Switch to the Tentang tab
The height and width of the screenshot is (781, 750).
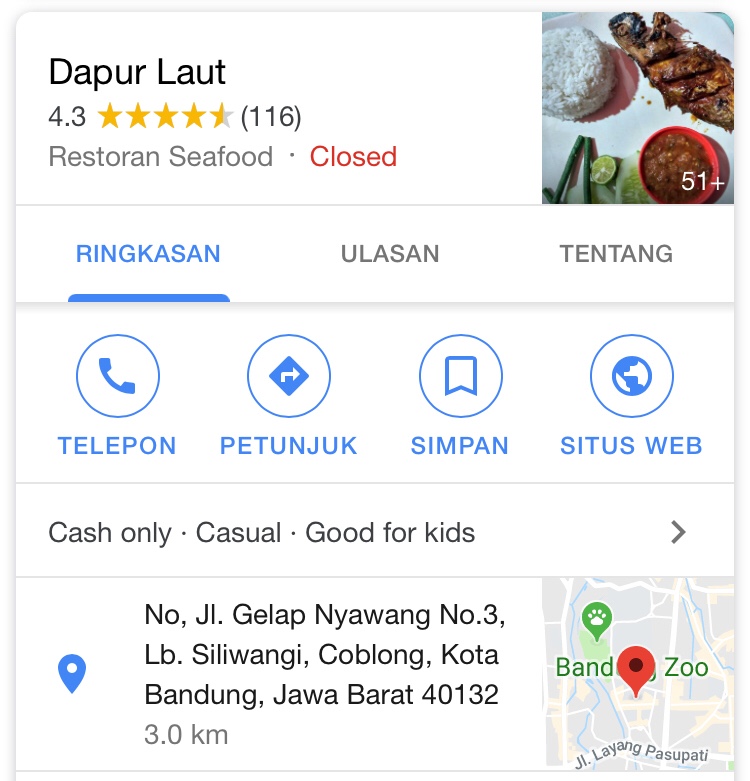click(x=616, y=254)
